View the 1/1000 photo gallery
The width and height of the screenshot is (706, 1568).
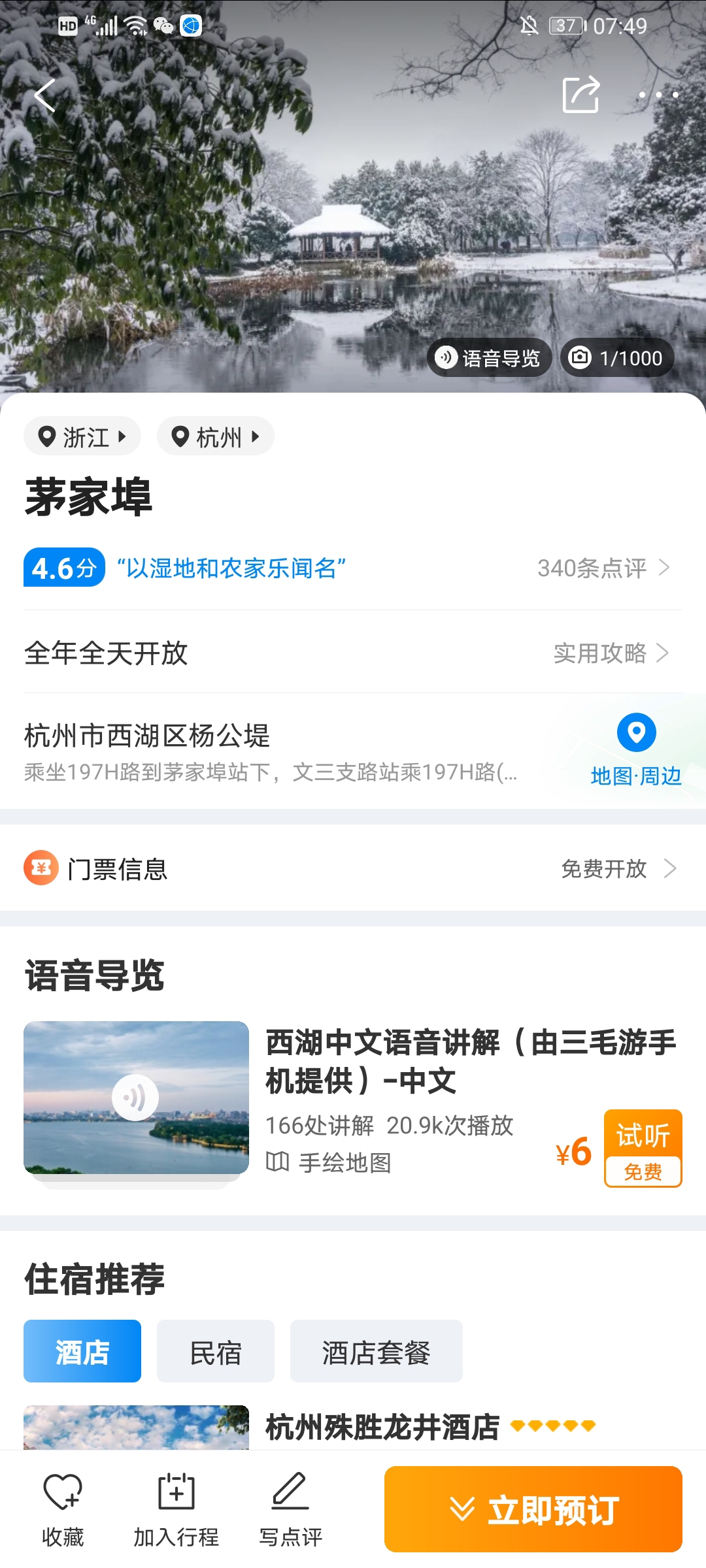coord(616,358)
